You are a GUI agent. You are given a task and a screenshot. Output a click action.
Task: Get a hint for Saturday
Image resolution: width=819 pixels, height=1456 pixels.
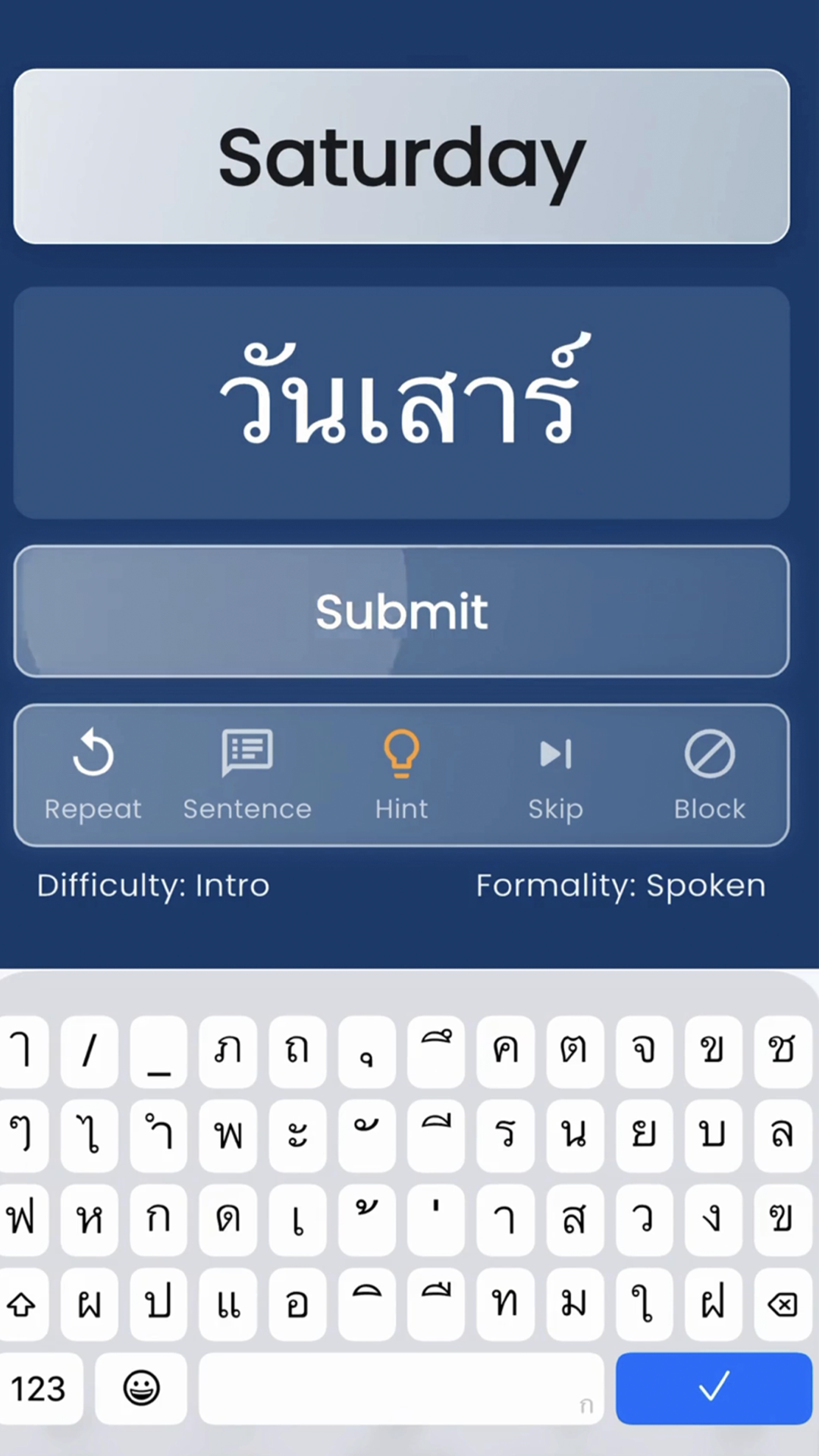[x=401, y=775]
